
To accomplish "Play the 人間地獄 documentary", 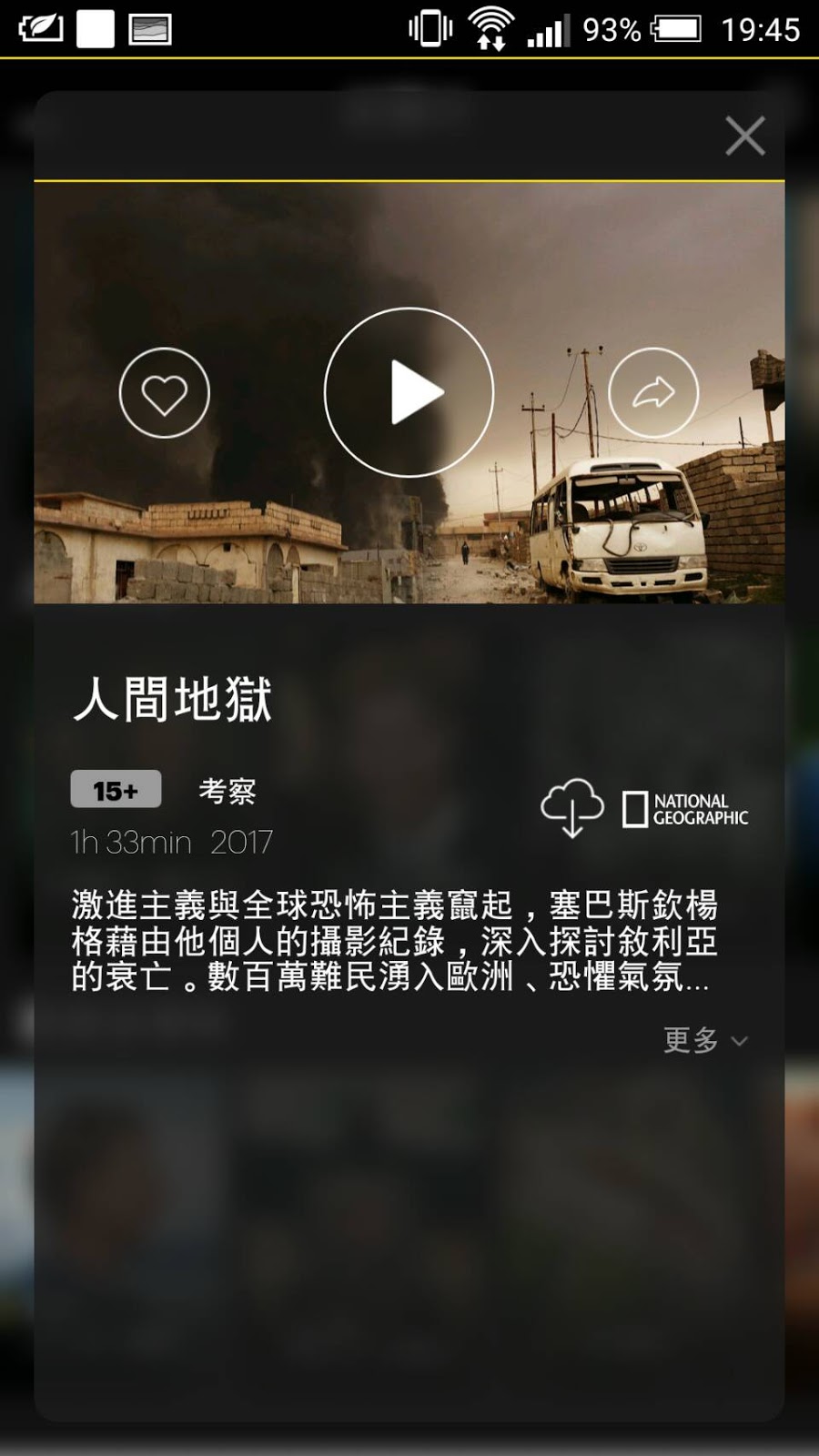I will pyautogui.click(x=409, y=392).
